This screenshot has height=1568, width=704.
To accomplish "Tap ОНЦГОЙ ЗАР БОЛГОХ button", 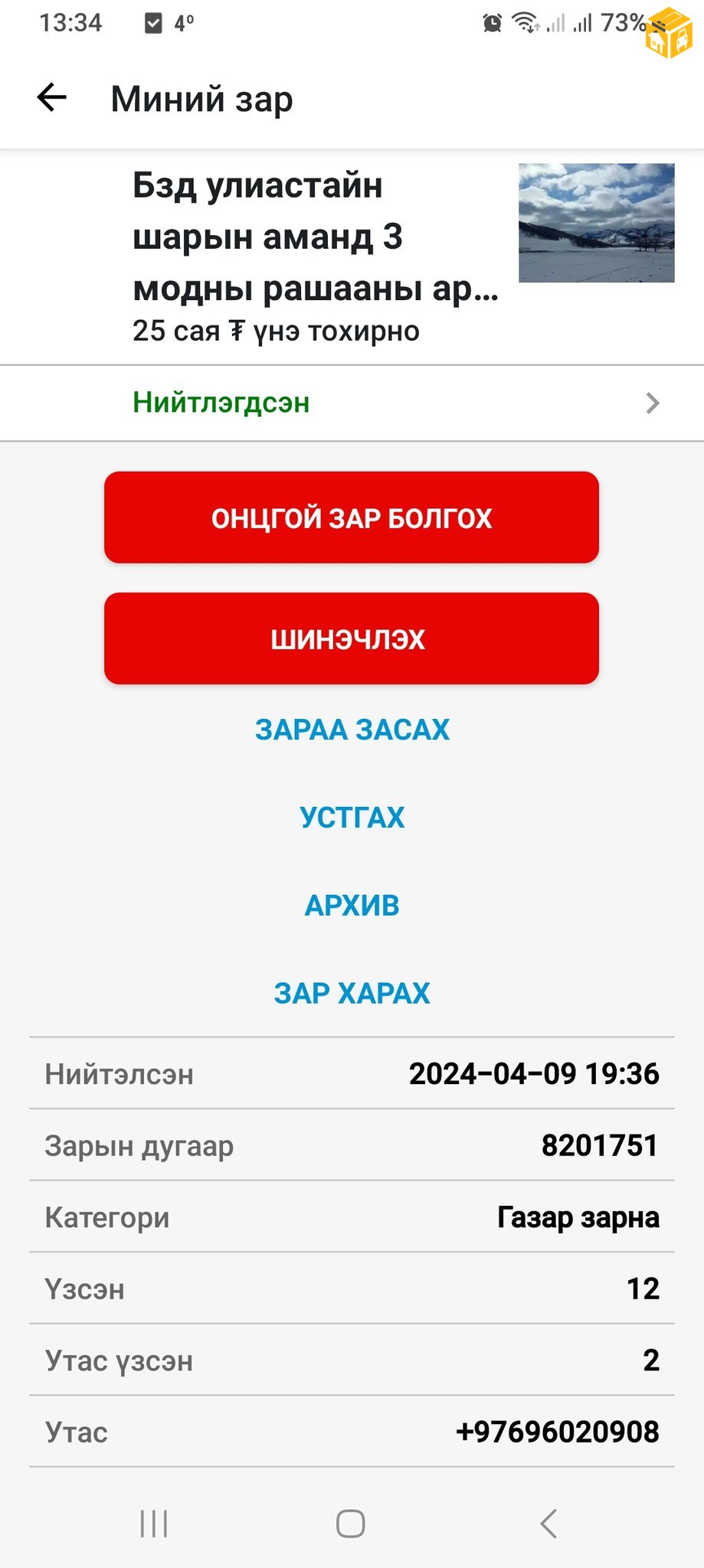I will [352, 518].
